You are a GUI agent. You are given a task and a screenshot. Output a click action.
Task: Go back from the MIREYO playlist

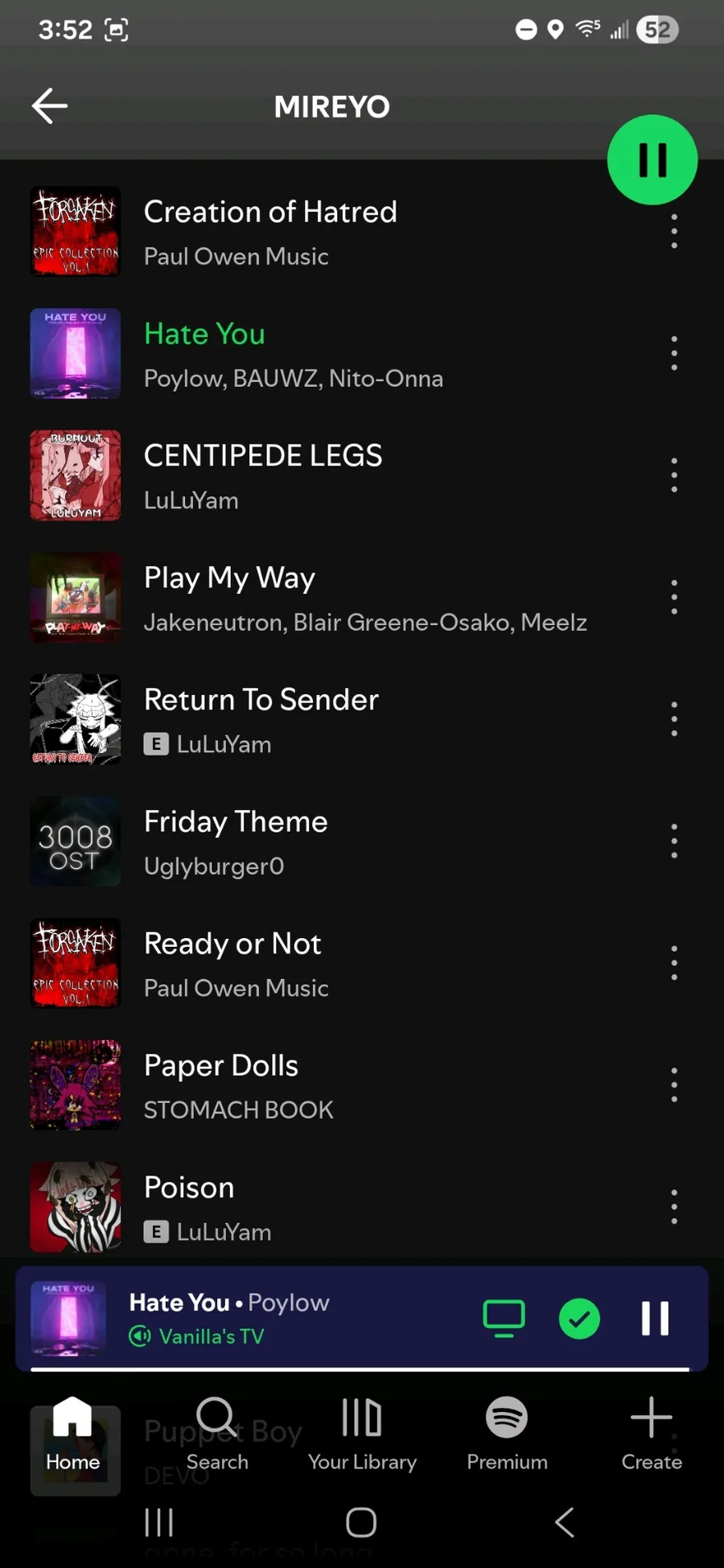coord(49,106)
